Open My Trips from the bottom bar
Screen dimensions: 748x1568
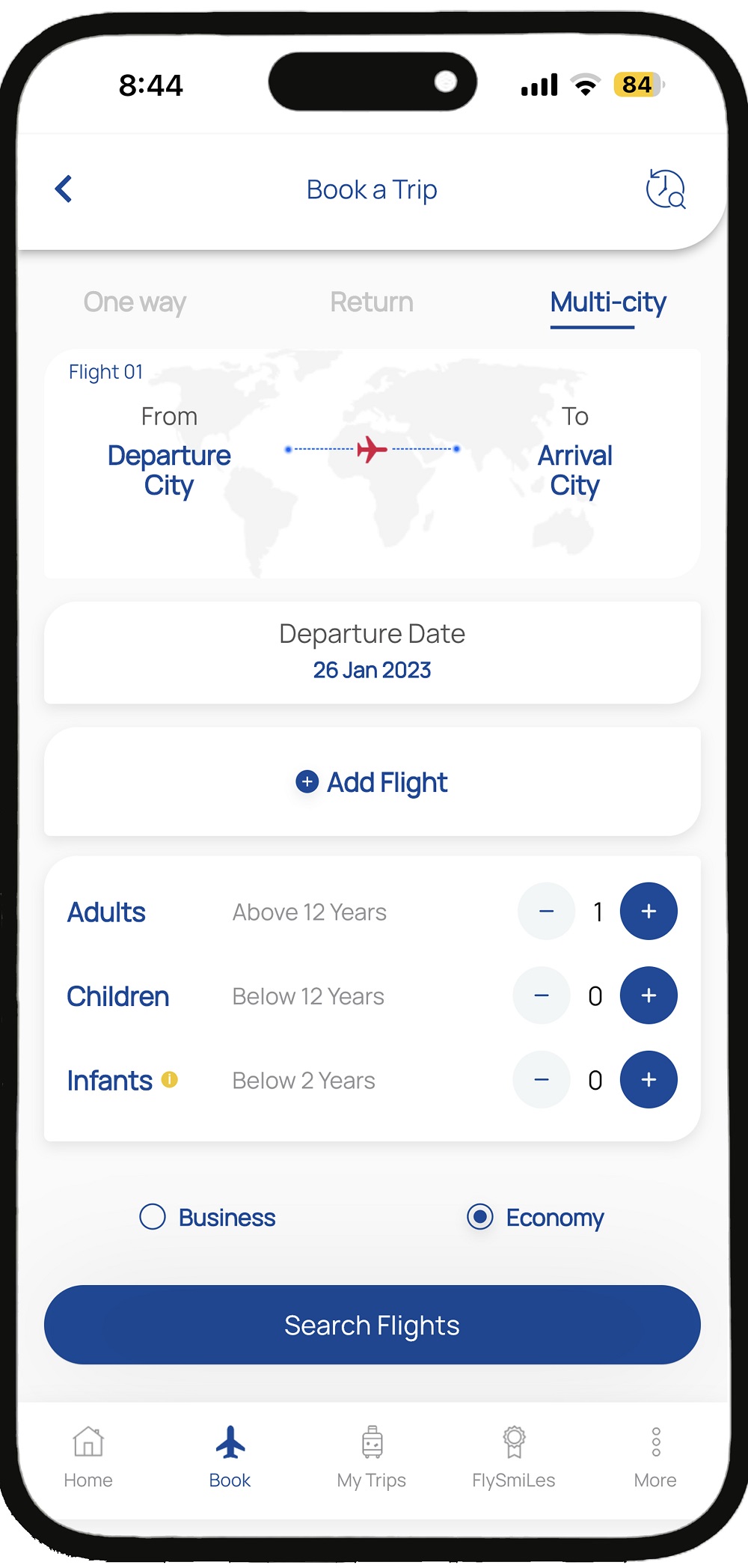pos(372,1455)
